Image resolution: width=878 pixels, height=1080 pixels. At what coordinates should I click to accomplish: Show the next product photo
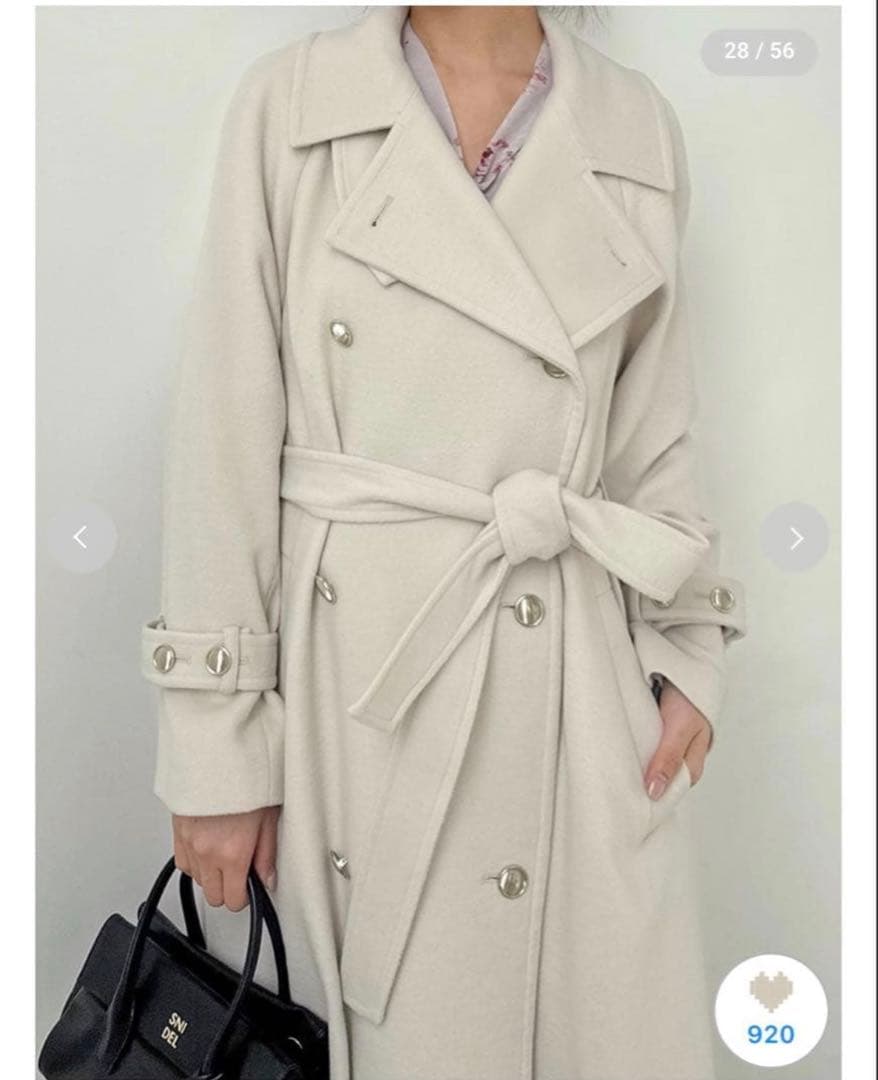coord(795,538)
